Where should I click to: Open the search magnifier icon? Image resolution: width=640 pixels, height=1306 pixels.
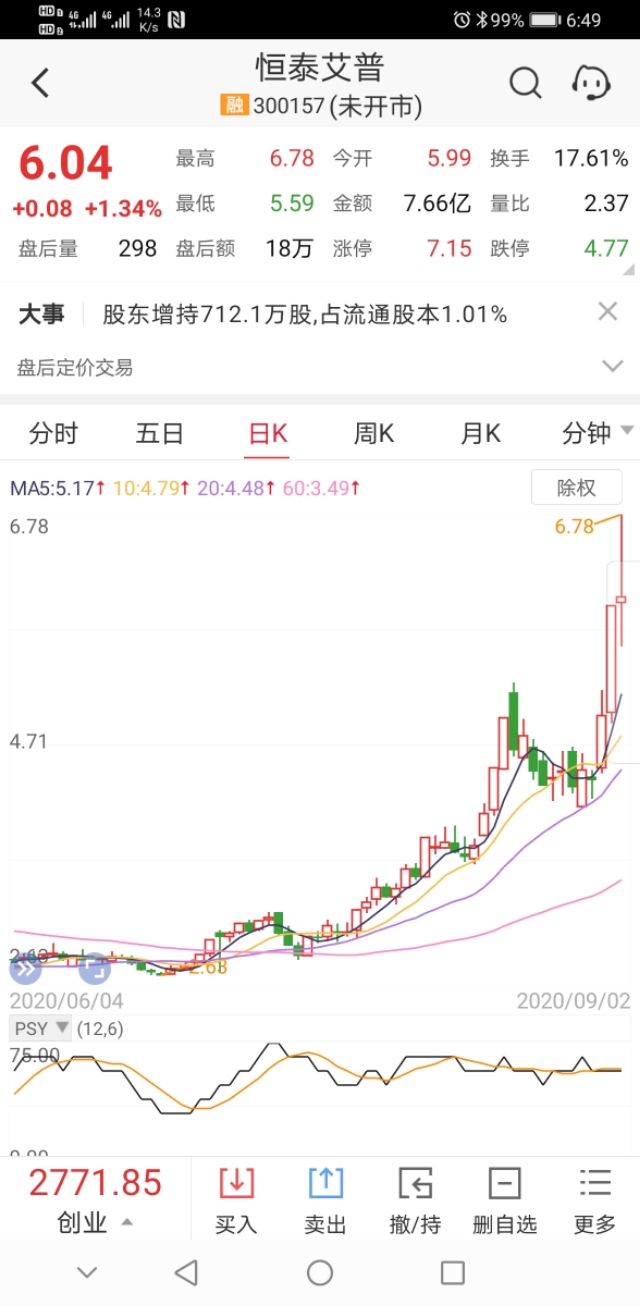(x=525, y=83)
